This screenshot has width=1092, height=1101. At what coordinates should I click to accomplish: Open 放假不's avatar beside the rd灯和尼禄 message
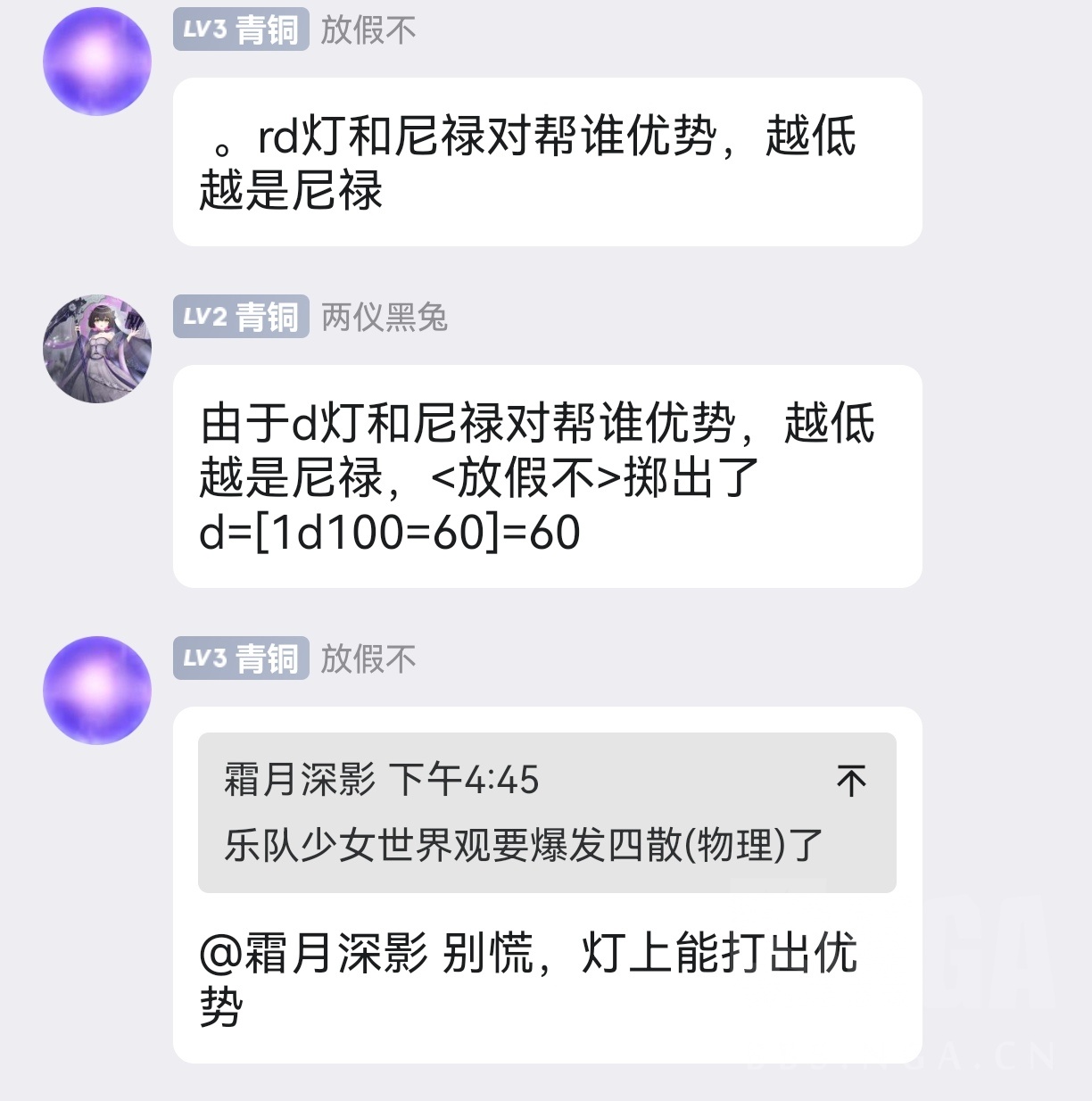[97, 62]
